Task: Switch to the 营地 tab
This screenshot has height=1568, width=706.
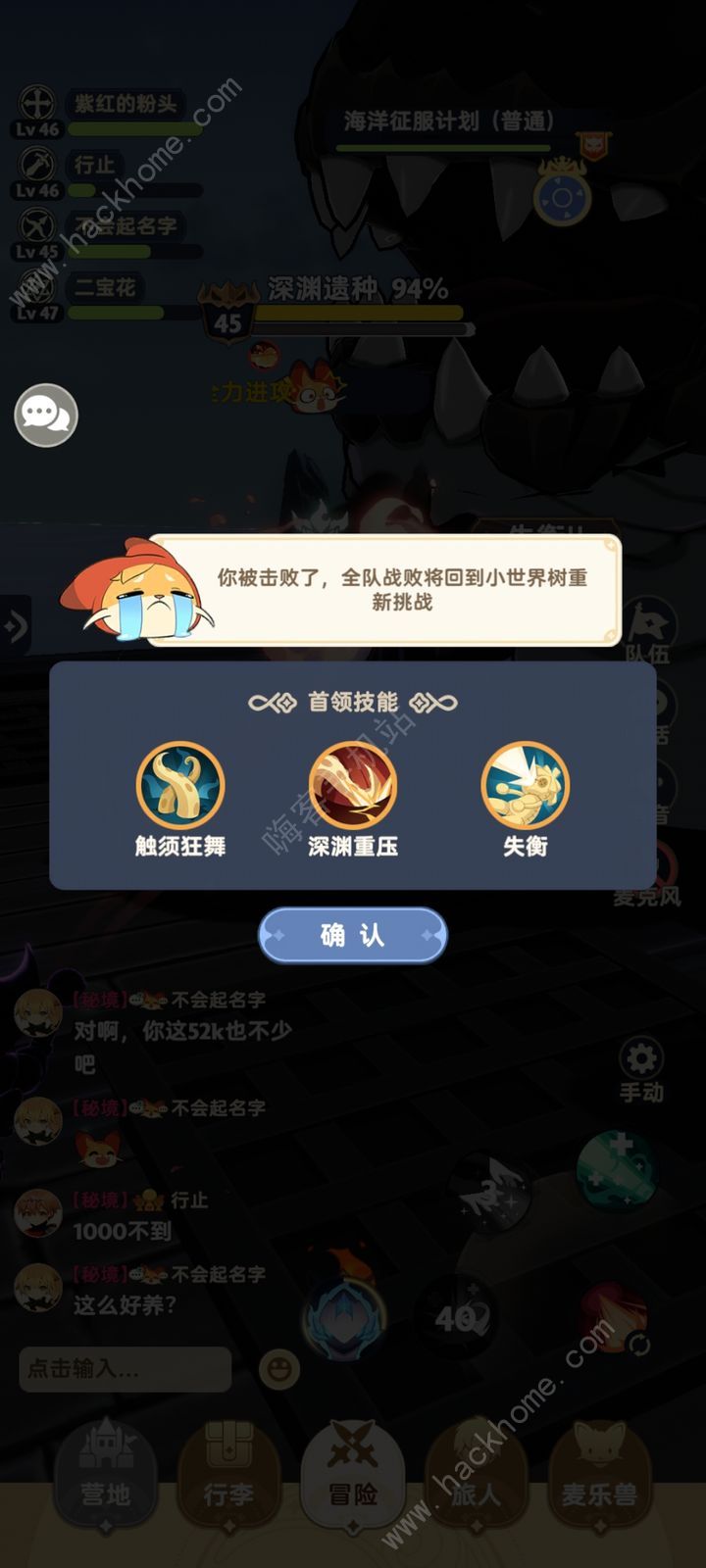Action: pos(106,1478)
